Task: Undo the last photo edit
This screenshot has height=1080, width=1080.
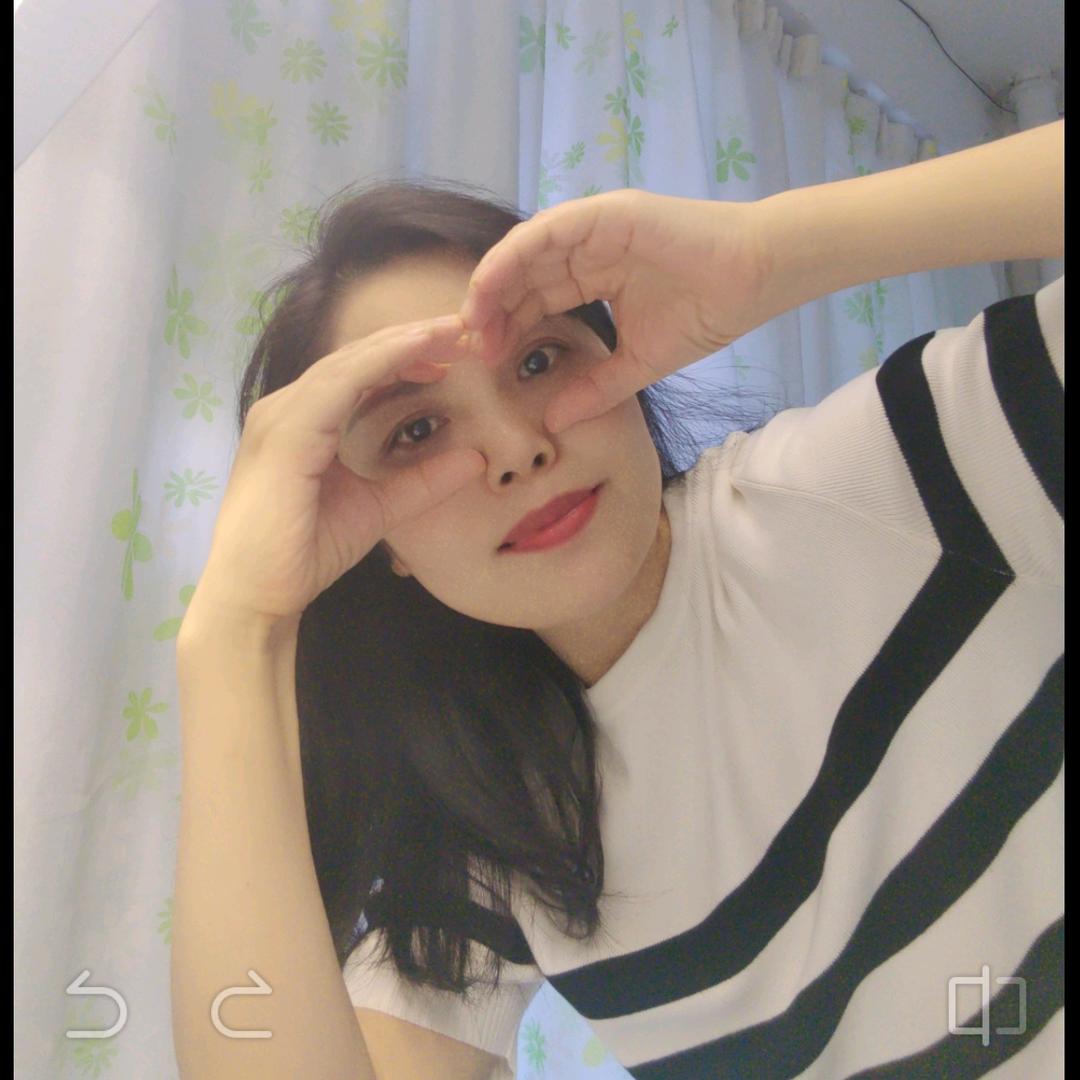Action: (x=96, y=1004)
